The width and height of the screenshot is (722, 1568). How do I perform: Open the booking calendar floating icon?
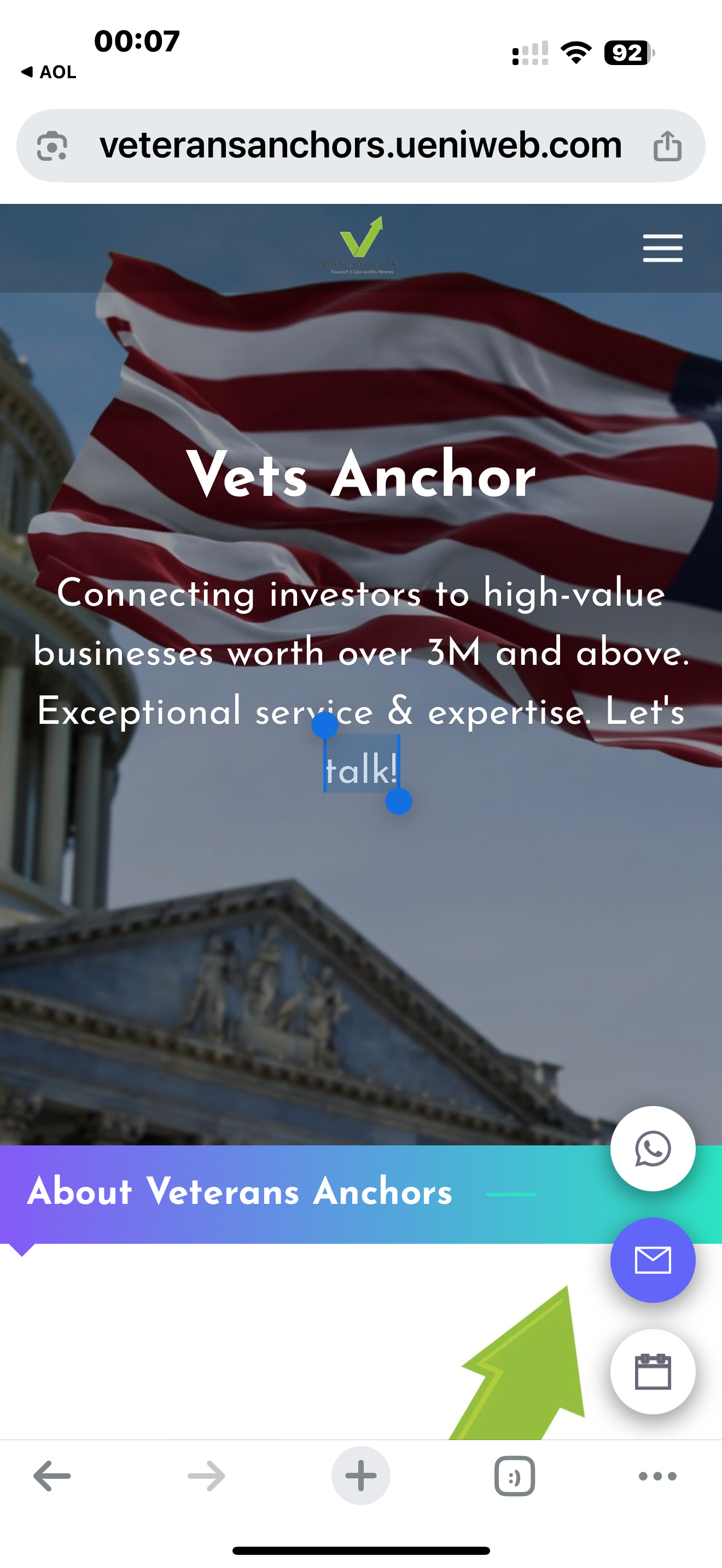tap(653, 1371)
